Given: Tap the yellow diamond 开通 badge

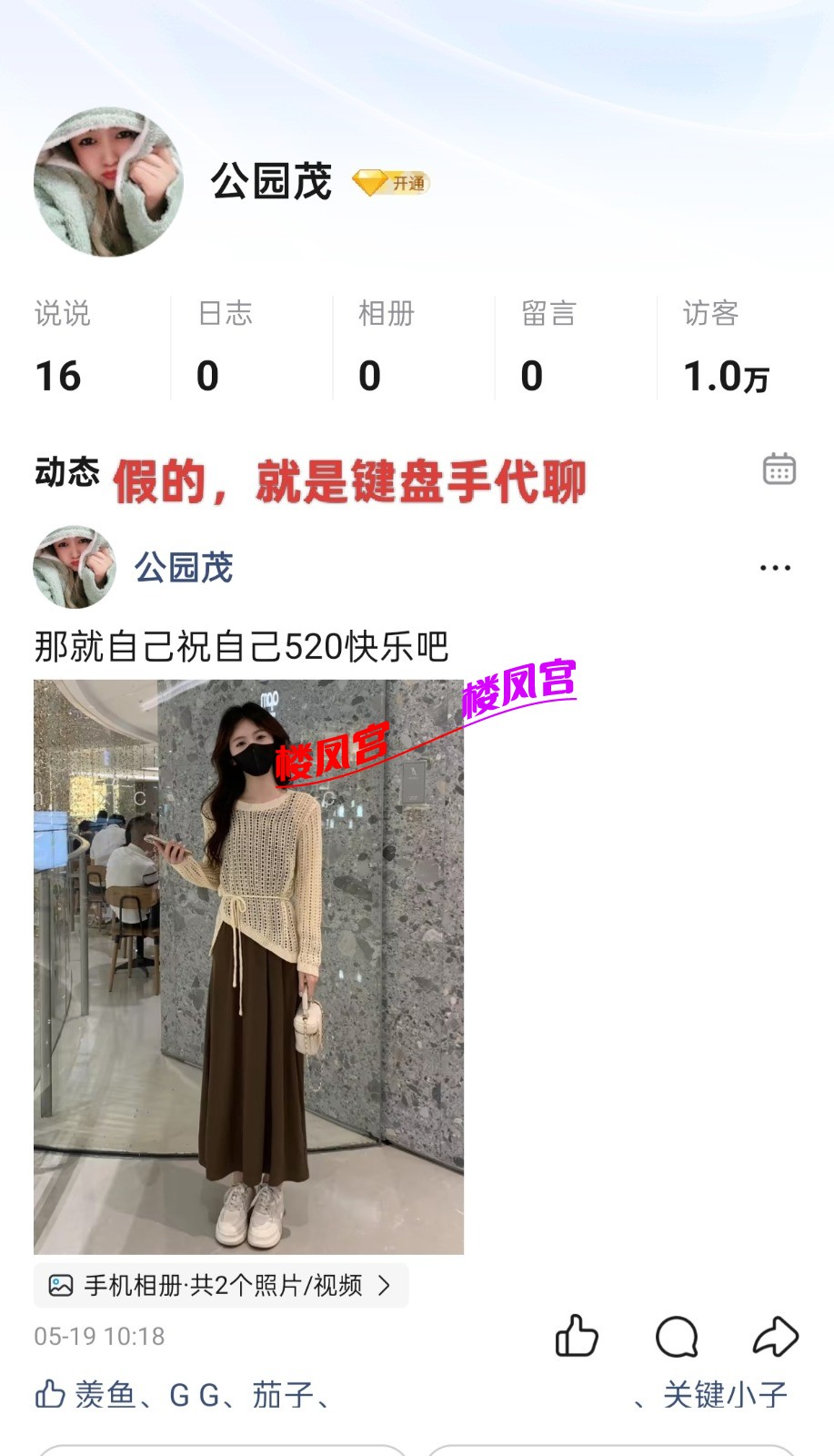Looking at the screenshot, I should pyautogui.click(x=390, y=183).
